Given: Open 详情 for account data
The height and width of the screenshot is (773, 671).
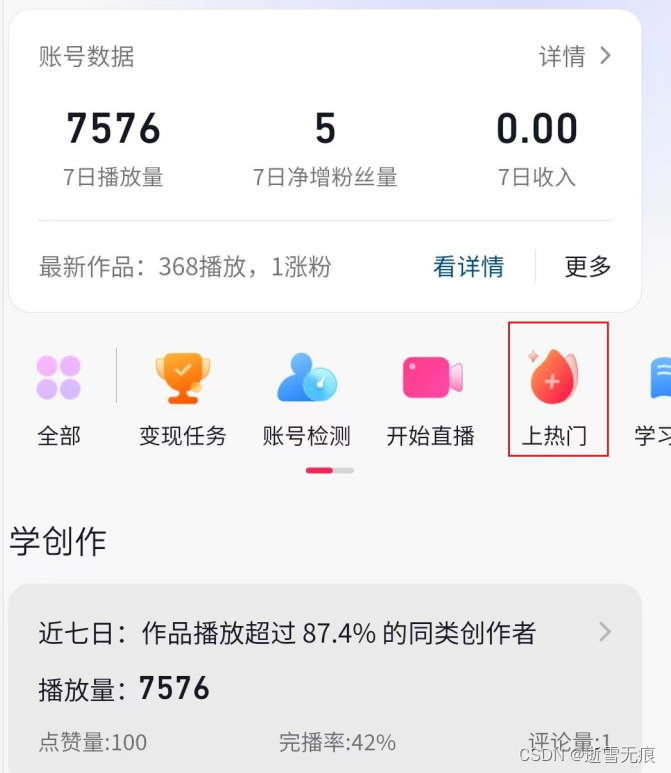Looking at the screenshot, I should 575,56.
